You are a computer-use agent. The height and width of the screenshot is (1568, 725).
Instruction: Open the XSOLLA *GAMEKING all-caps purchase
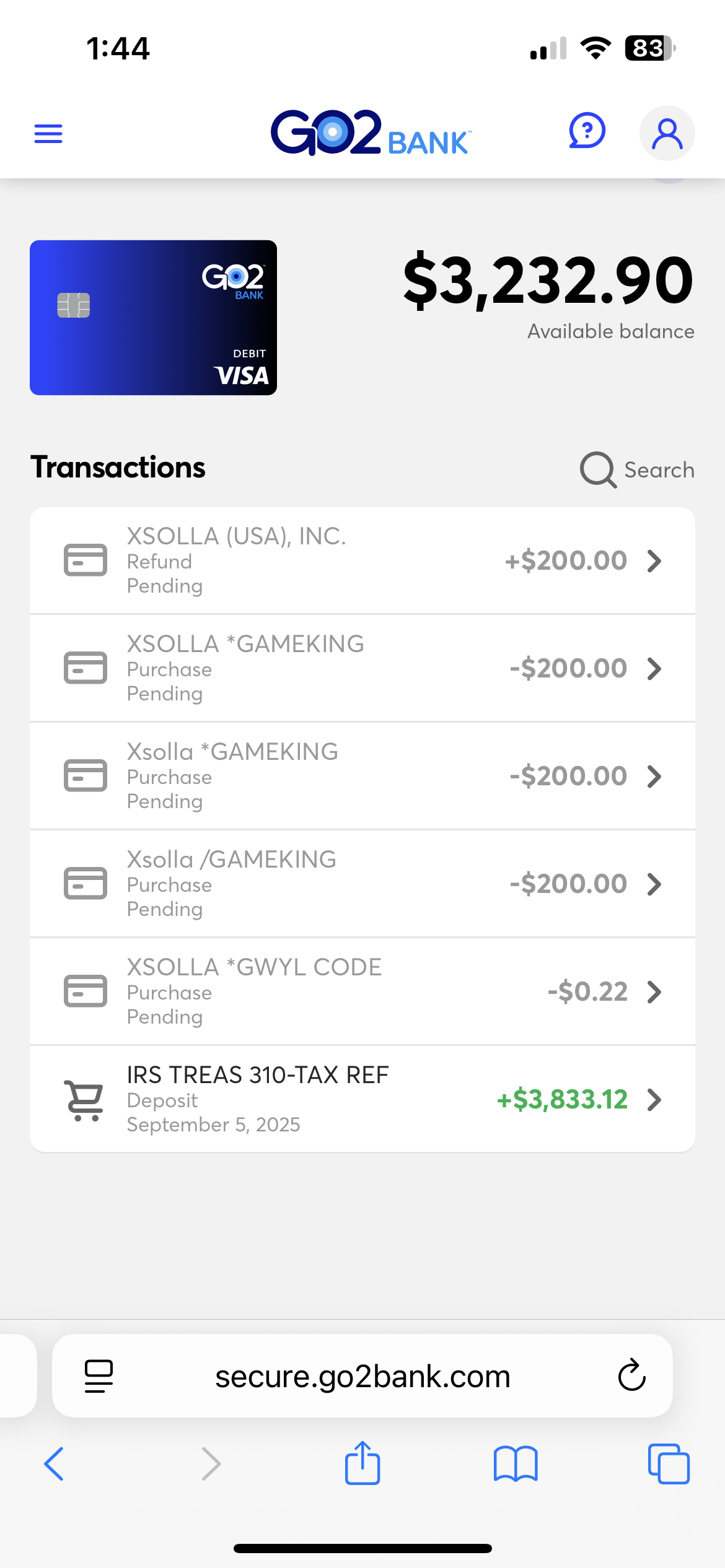362,669
